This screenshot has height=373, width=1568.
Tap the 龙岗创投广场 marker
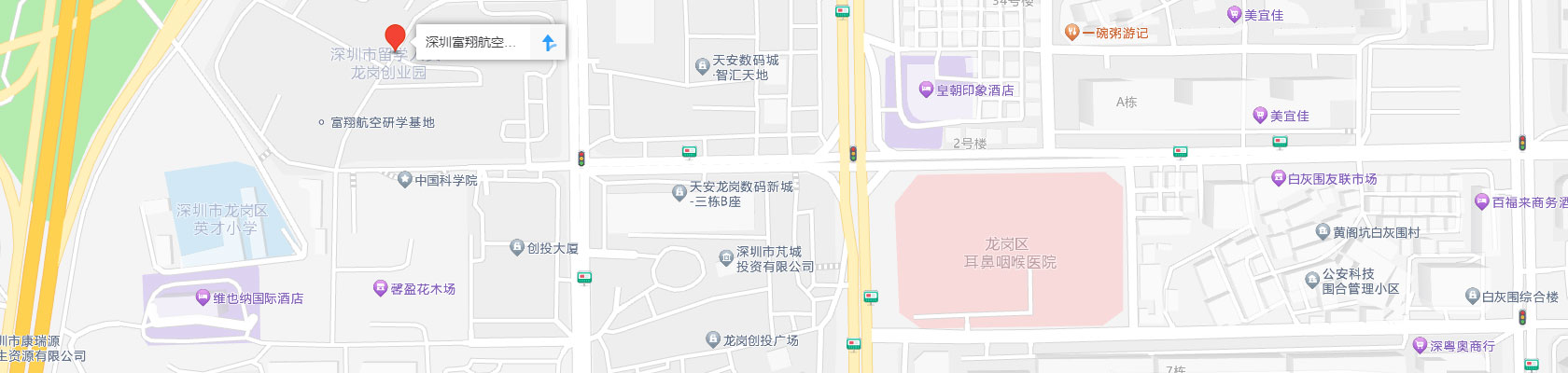[x=713, y=340]
